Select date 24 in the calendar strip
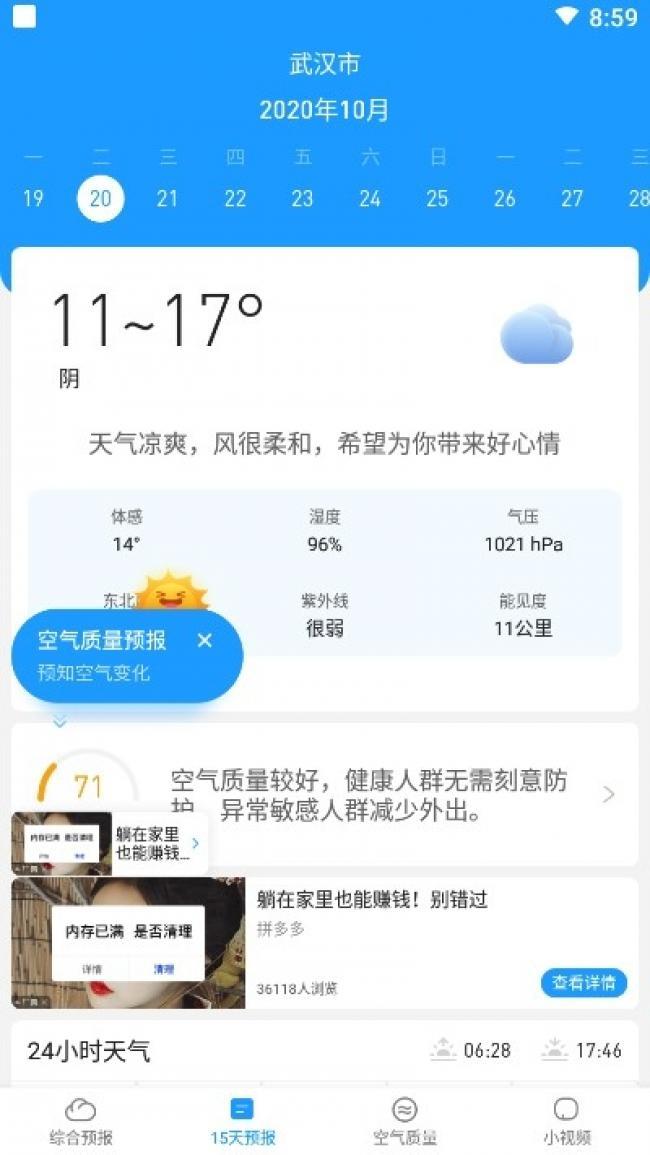This screenshot has width=650, height=1155. [370, 198]
